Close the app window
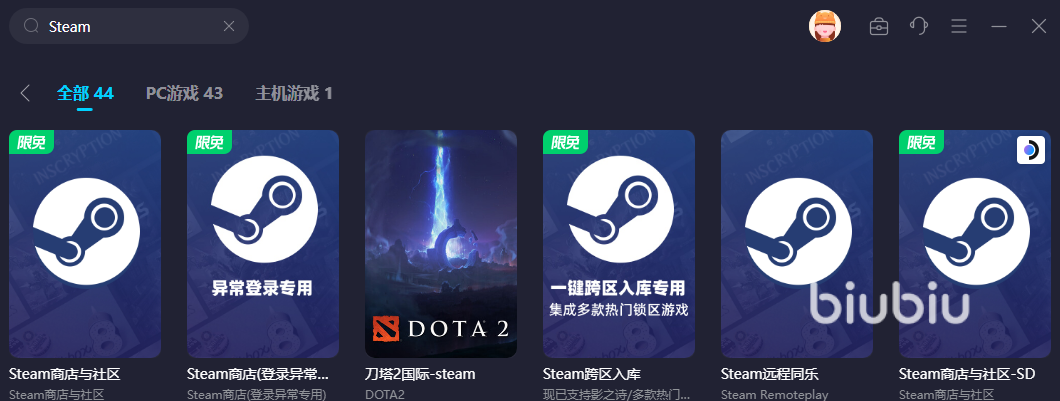 click(x=1038, y=26)
